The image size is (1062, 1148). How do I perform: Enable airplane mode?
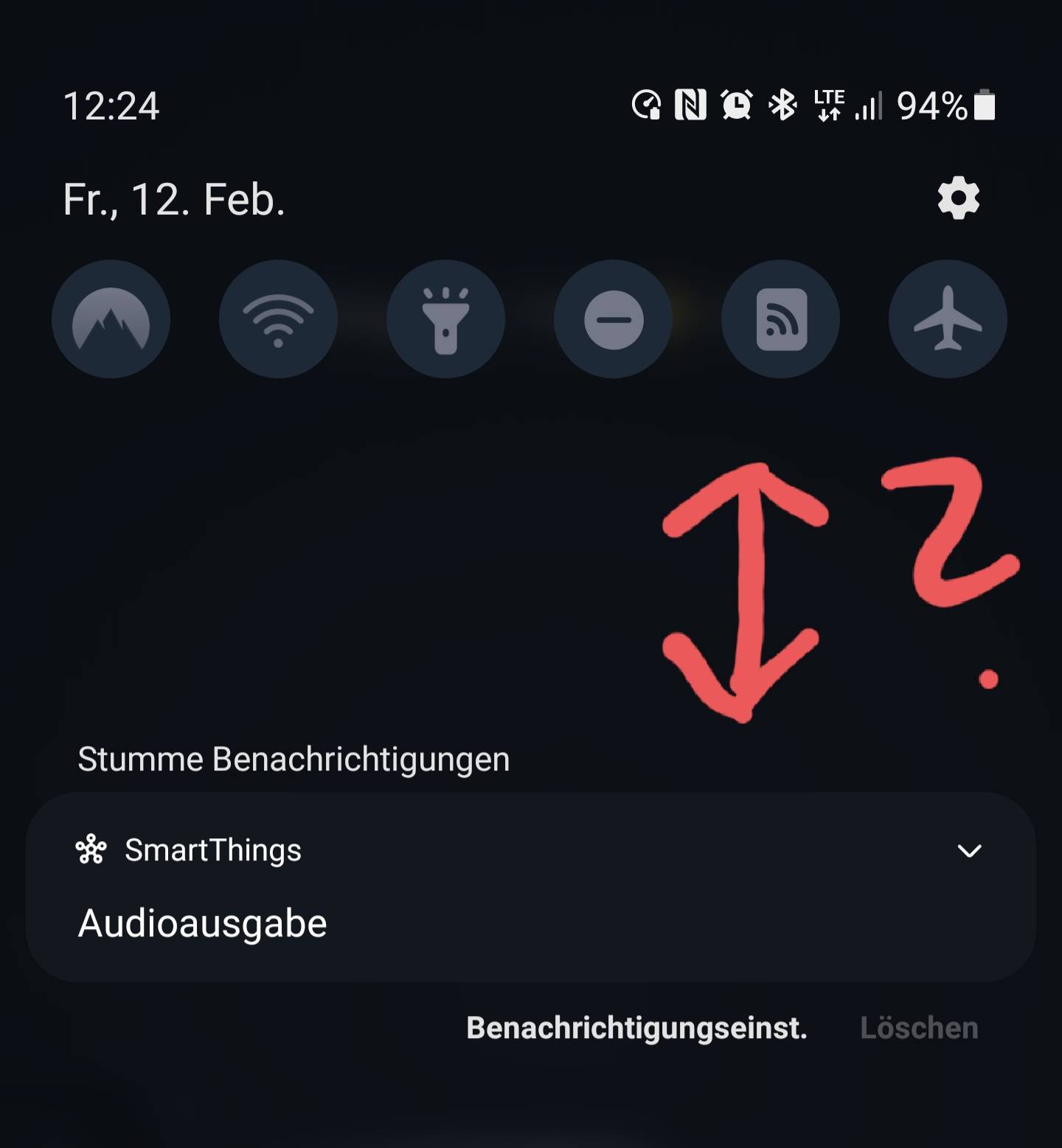coord(948,319)
